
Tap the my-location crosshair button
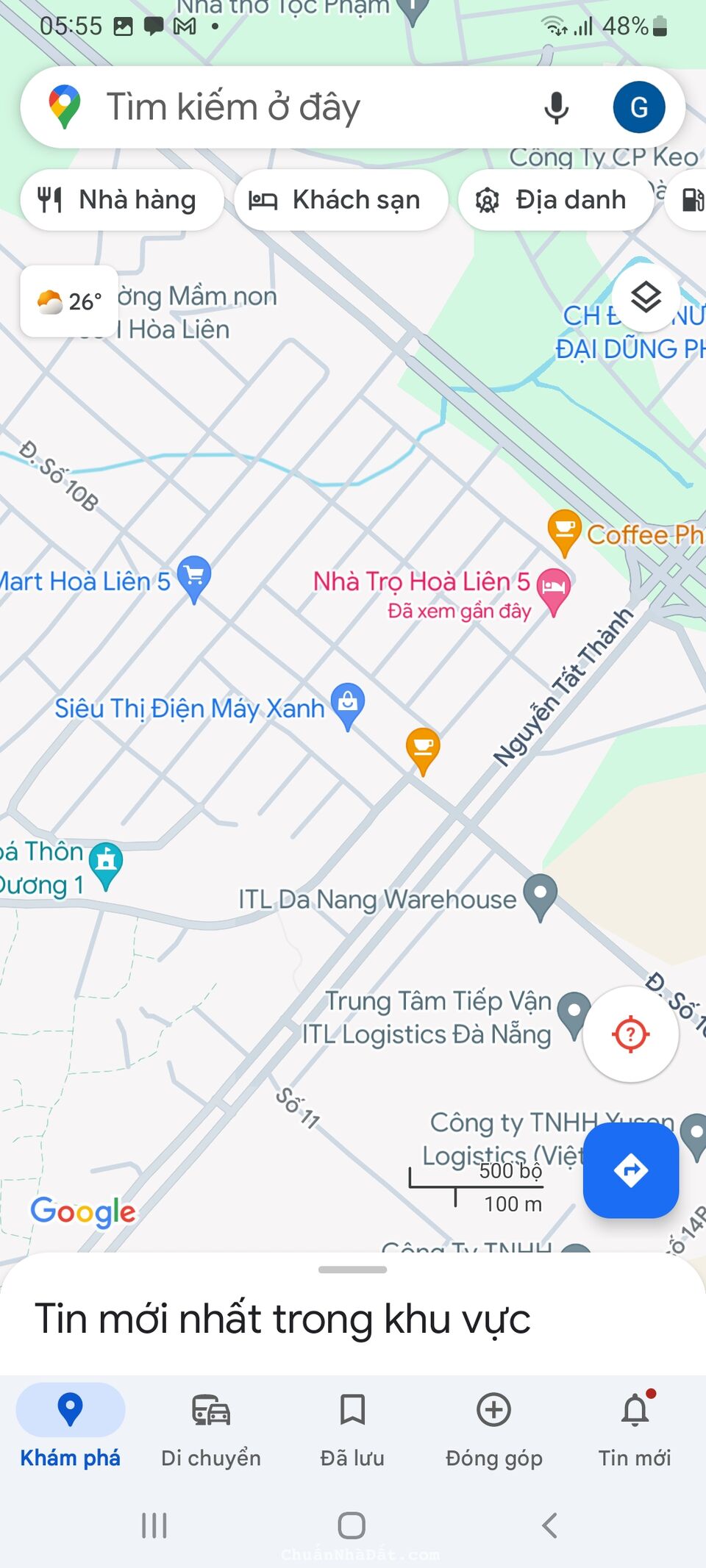[630, 1033]
